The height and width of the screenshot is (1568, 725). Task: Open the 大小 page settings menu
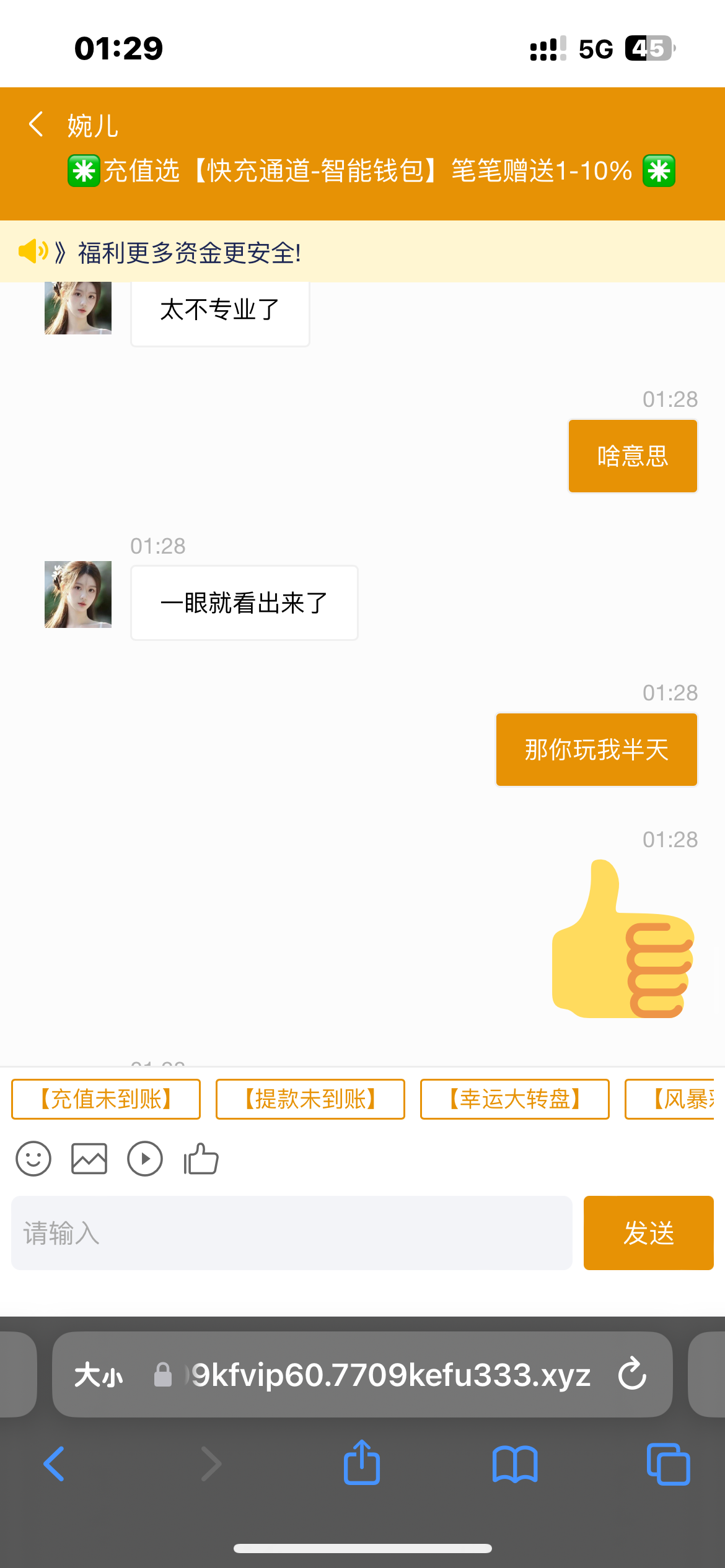pos(99,1375)
